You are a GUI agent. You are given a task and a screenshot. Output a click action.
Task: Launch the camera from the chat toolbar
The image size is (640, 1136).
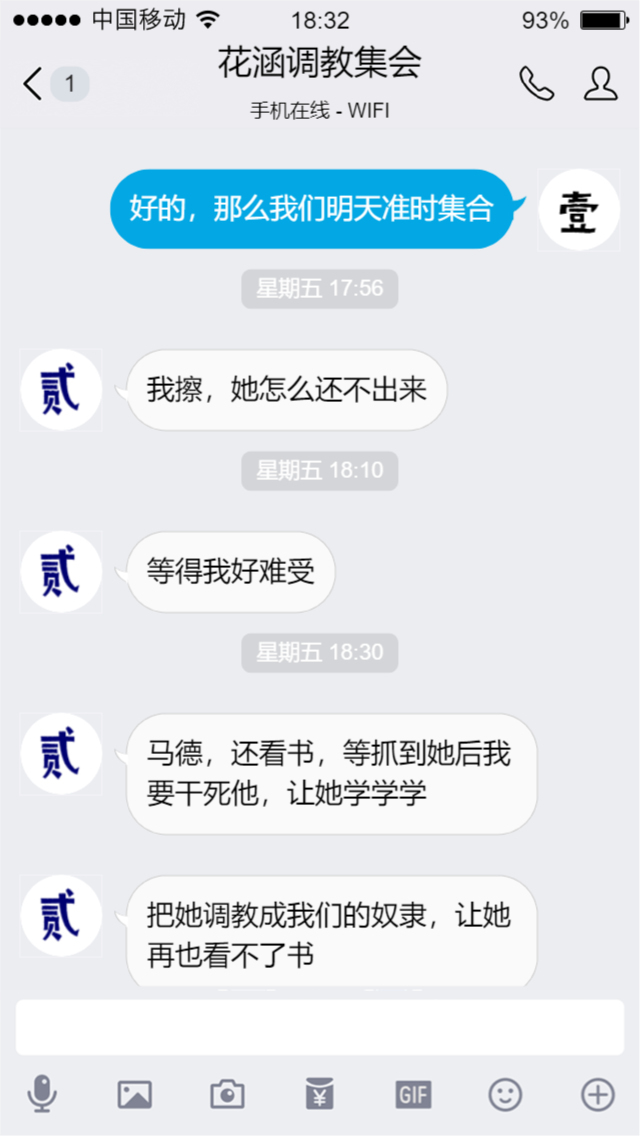click(x=227, y=1094)
